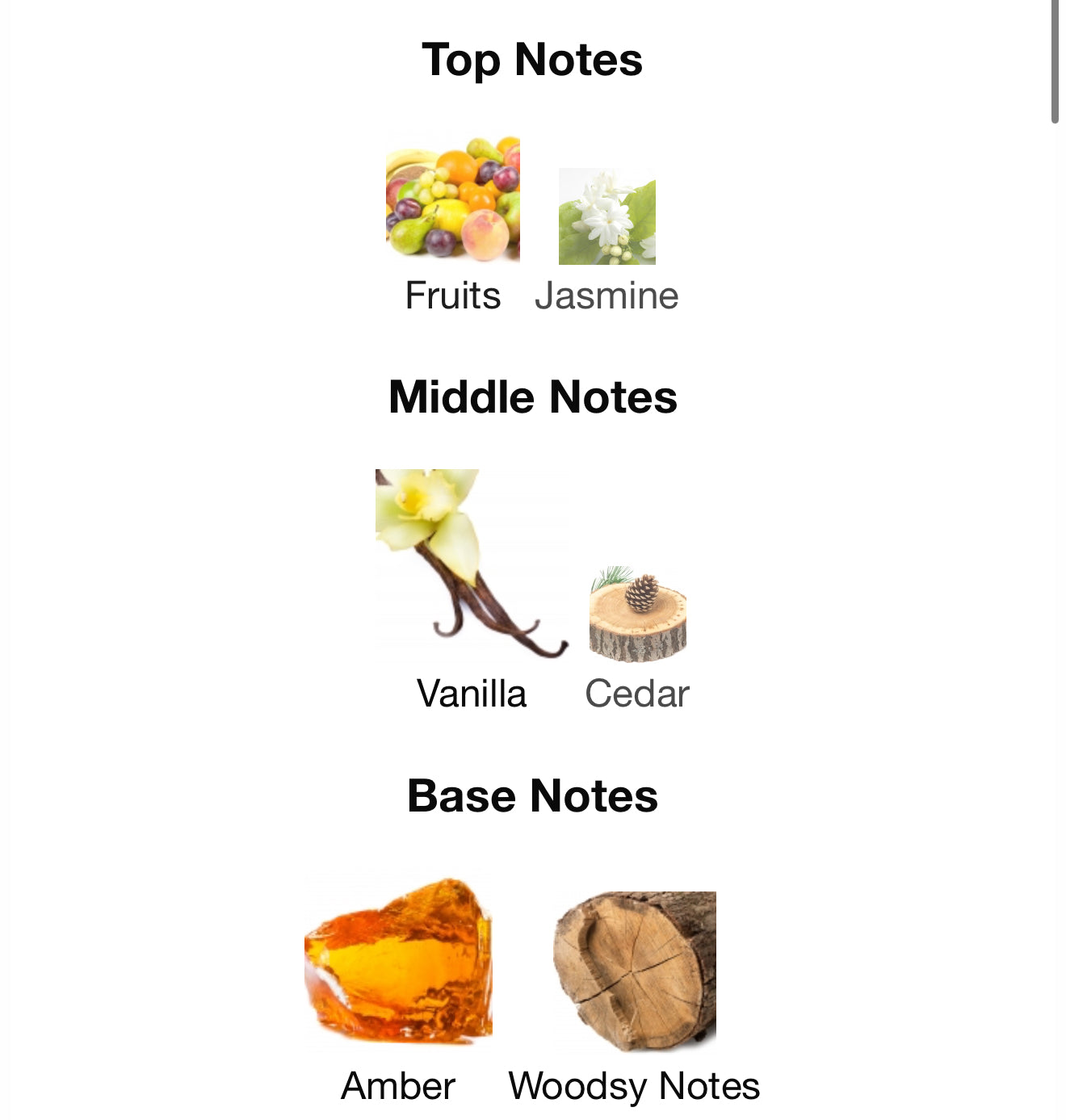This screenshot has width=1066, height=1120.
Task: Open the Fruits note
Action: pyautogui.click(x=453, y=200)
